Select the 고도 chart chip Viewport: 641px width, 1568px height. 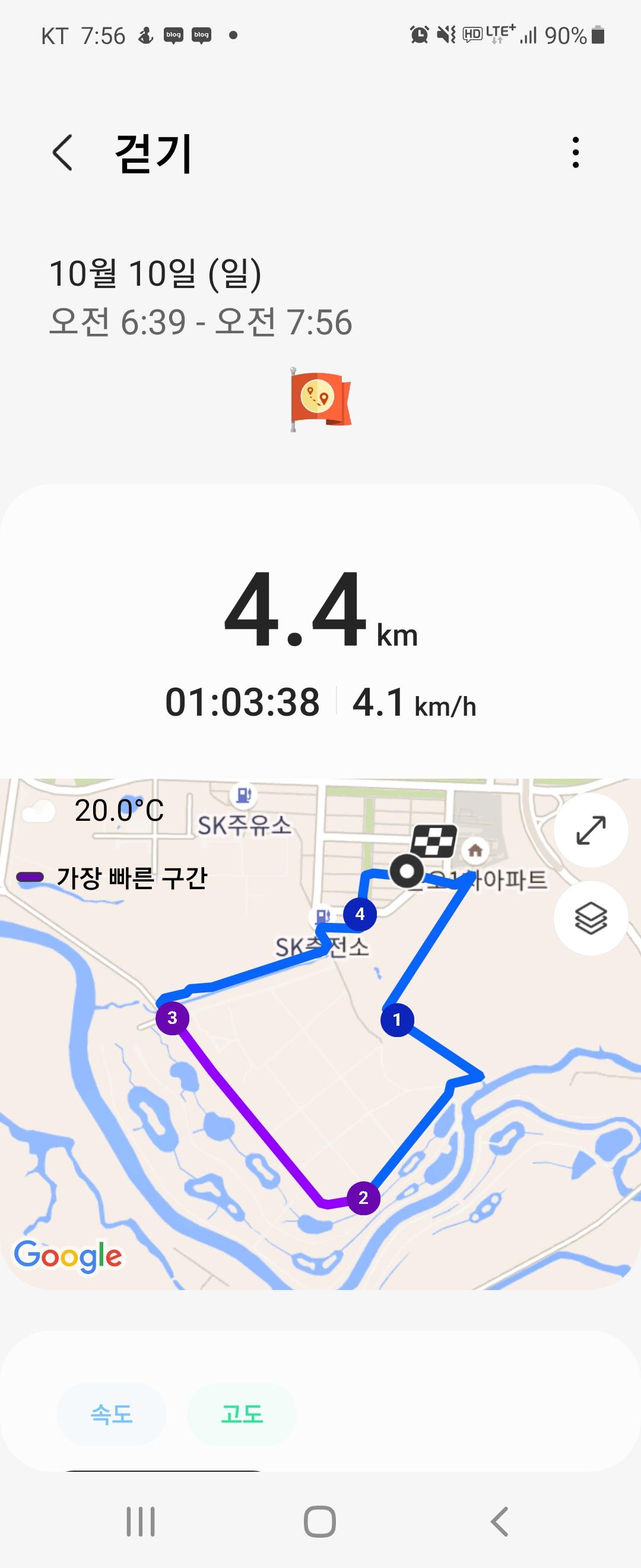coord(242,1414)
